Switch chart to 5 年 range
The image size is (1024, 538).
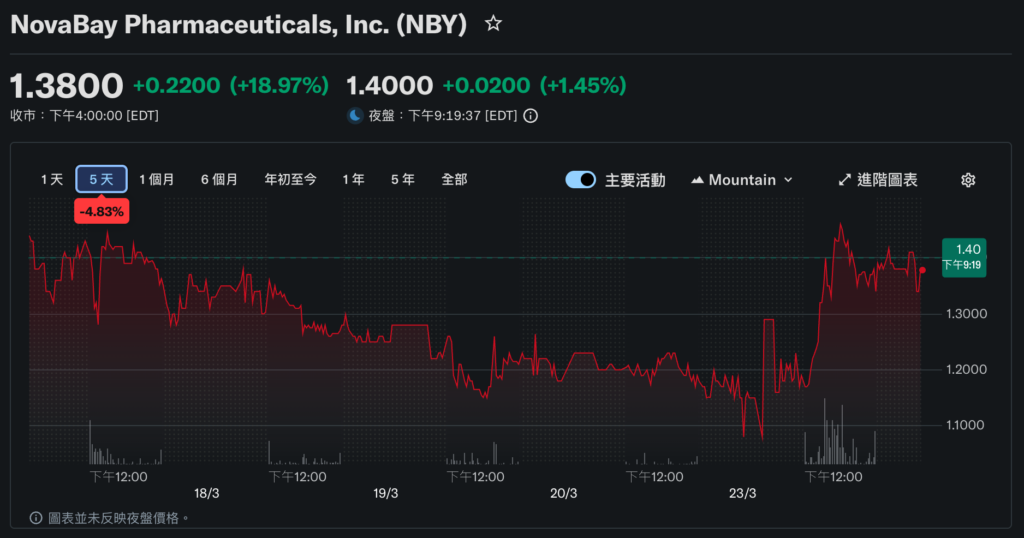pos(402,180)
